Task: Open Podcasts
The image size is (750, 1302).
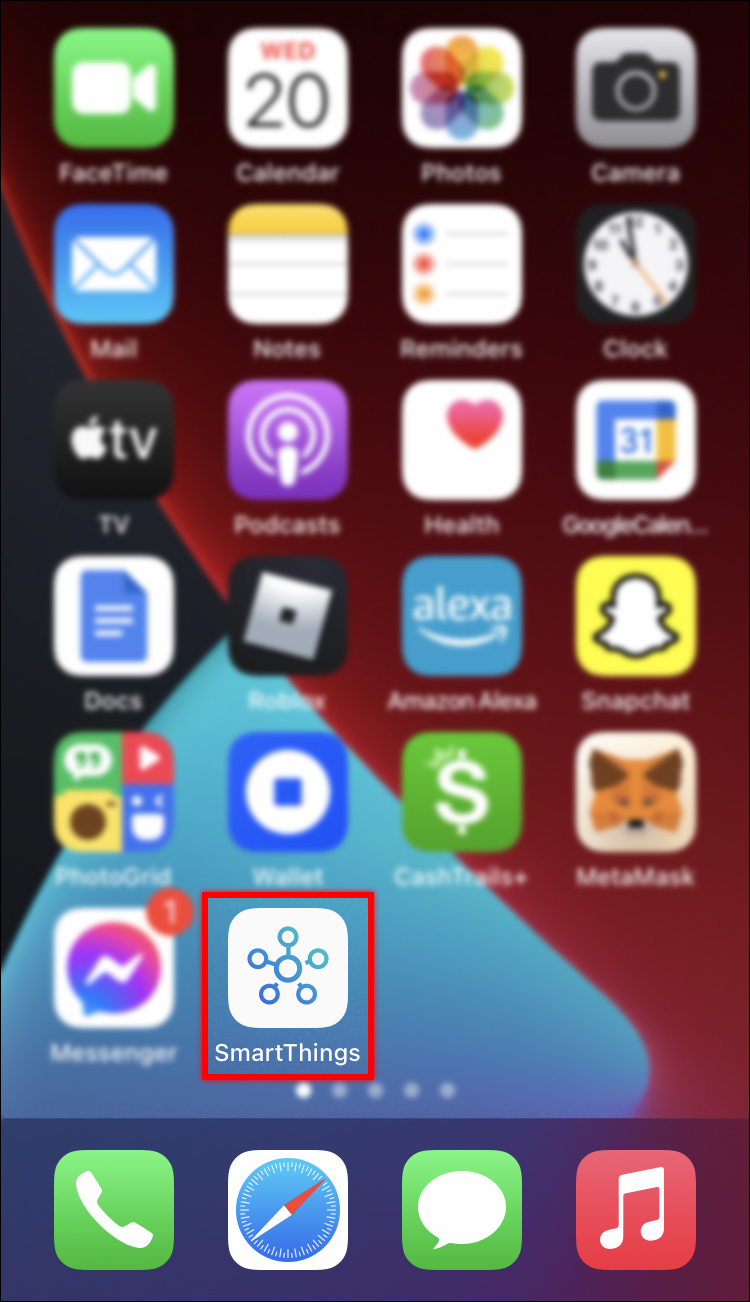Action: (288, 440)
